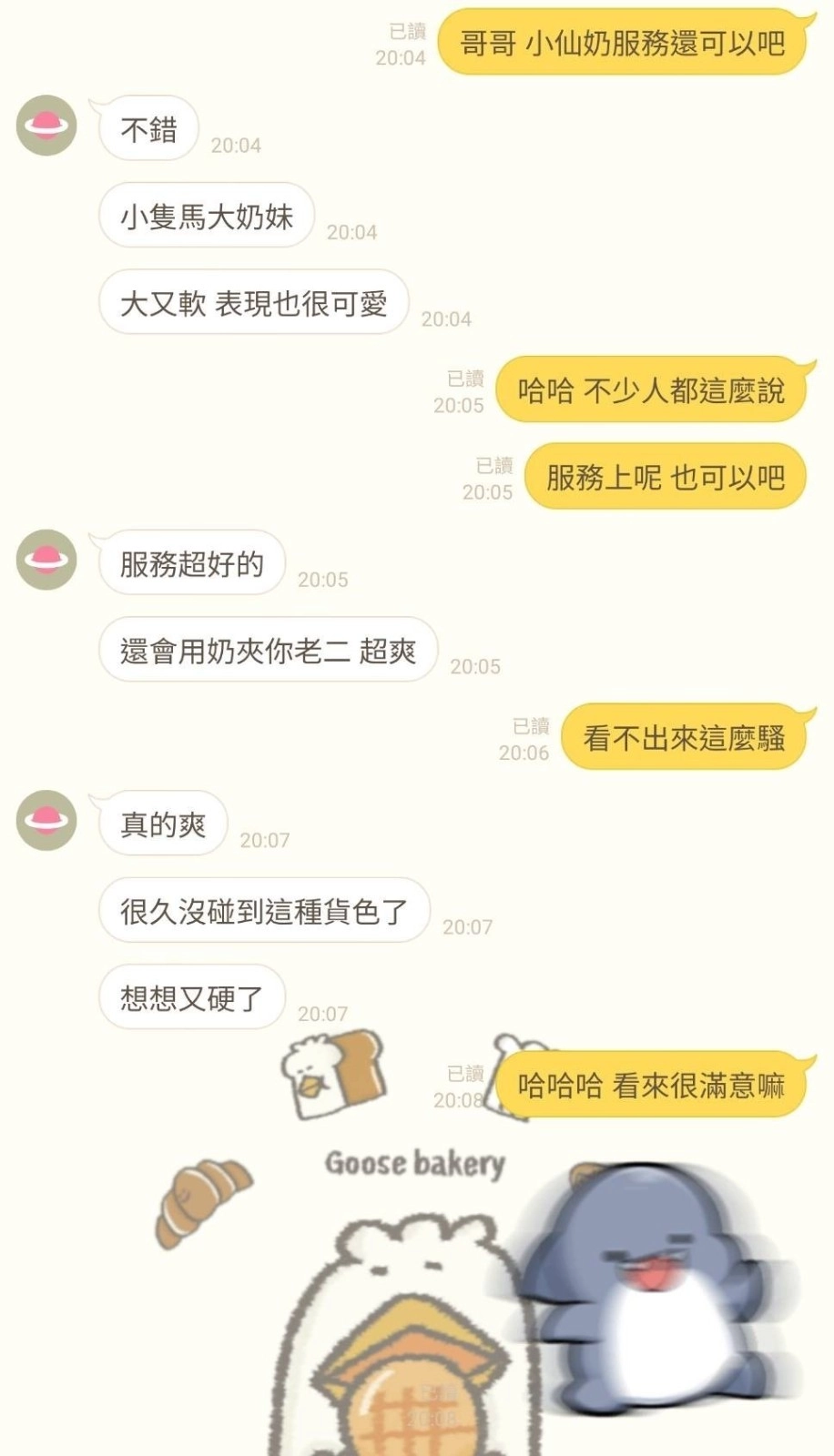
Task: Open sender's avatar beside the 不錯 message
Action: pyautogui.click(x=46, y=126)
